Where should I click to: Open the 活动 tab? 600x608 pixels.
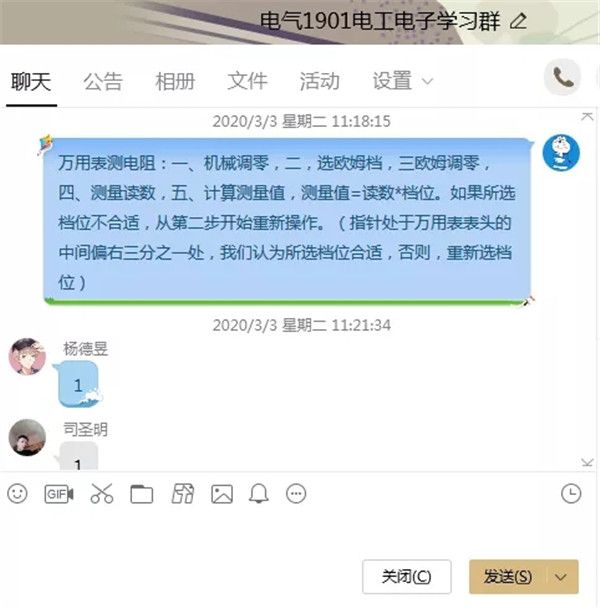(x=319, y=82)
